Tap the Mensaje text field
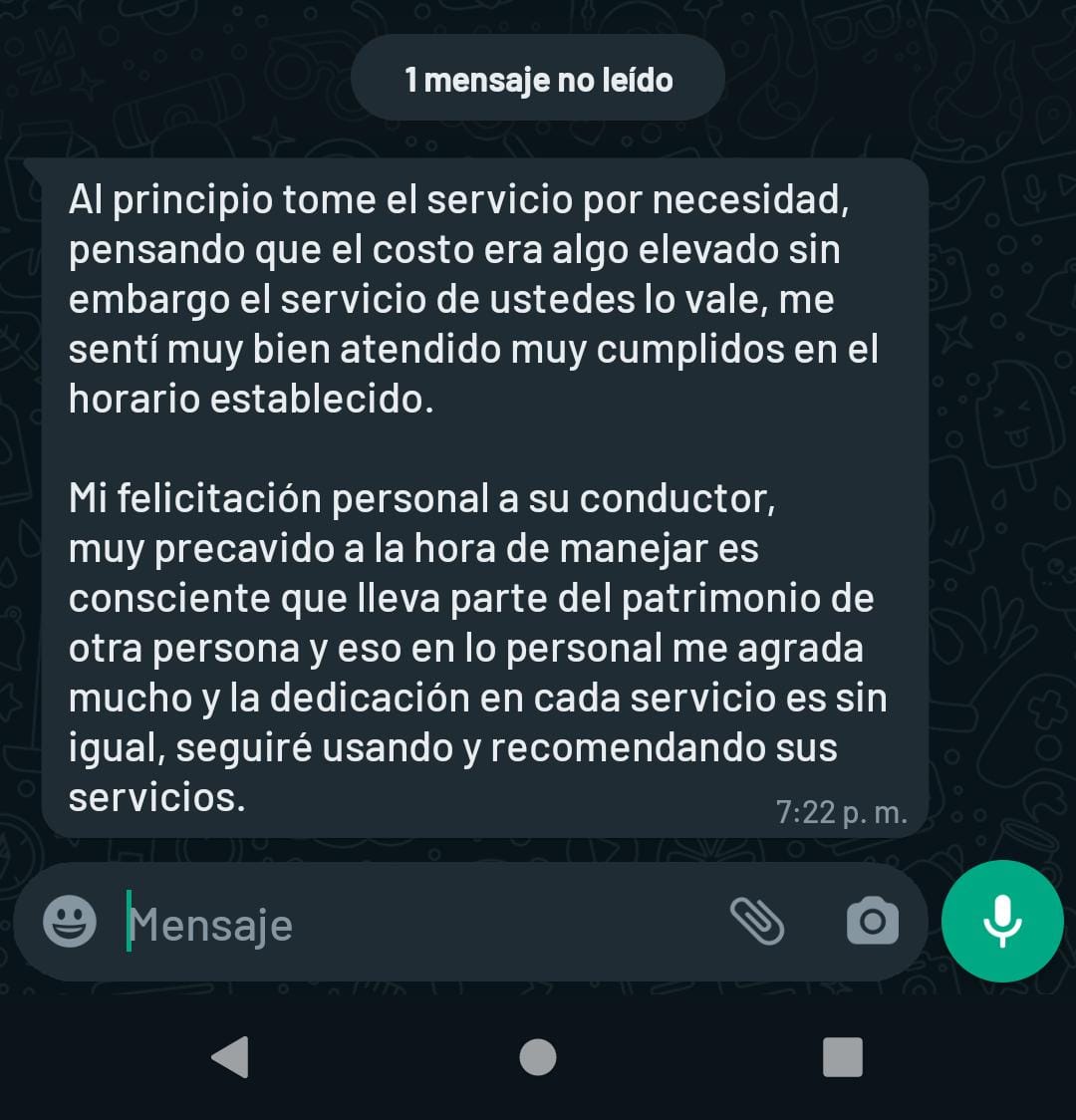Image resolution: width=1076 pixels, height=1120 pixels. (x=418, y=925)
